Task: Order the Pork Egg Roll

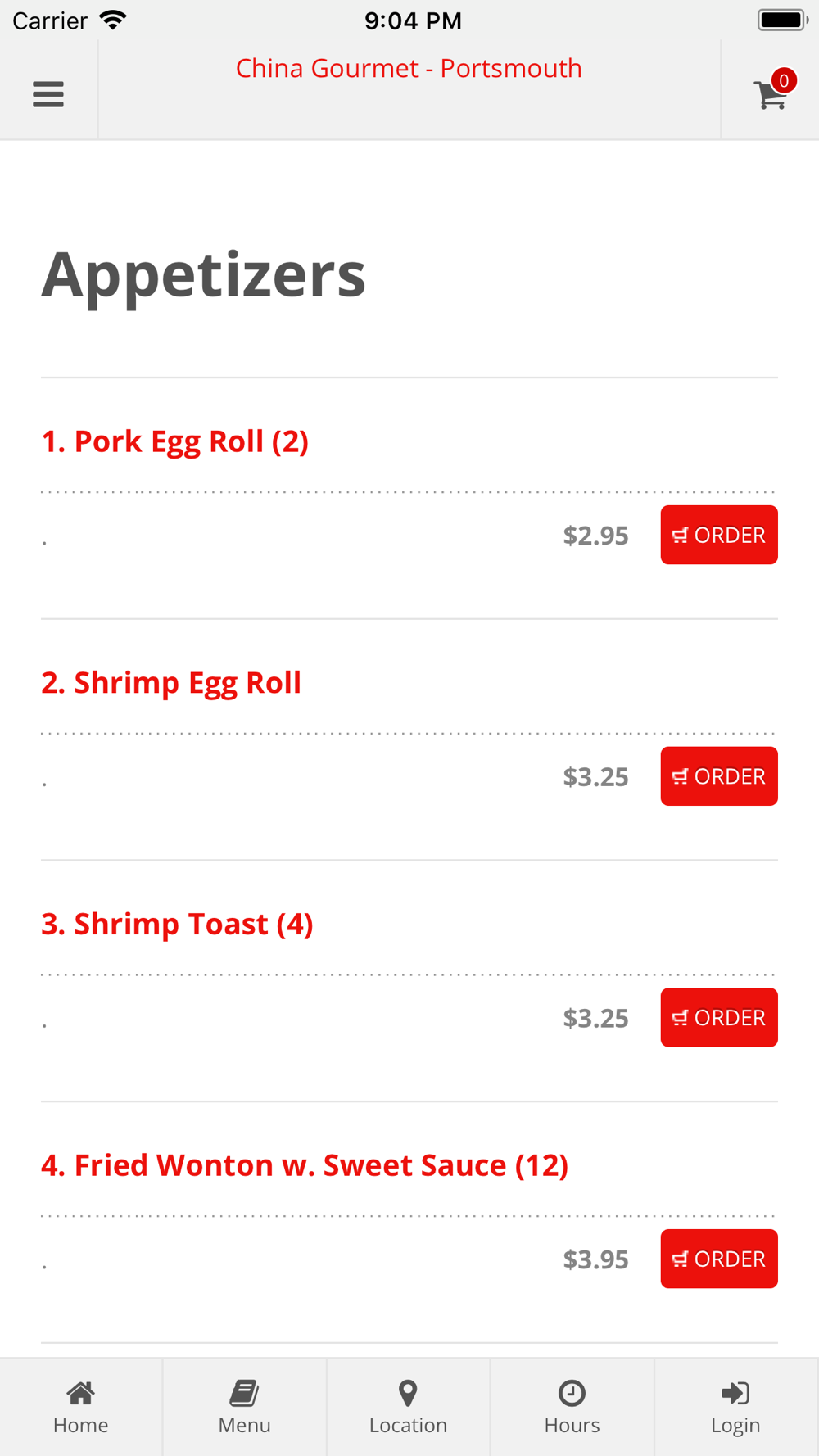Action: [719, 535]
